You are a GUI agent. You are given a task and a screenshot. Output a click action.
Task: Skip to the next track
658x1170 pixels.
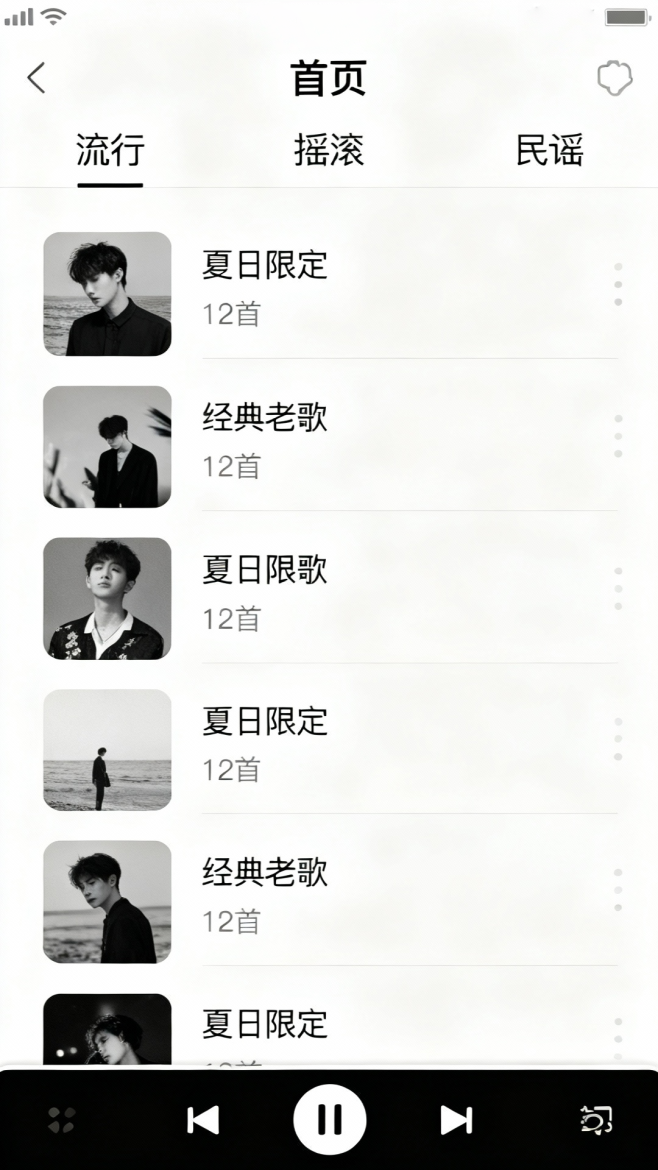tap(456, 1120)
